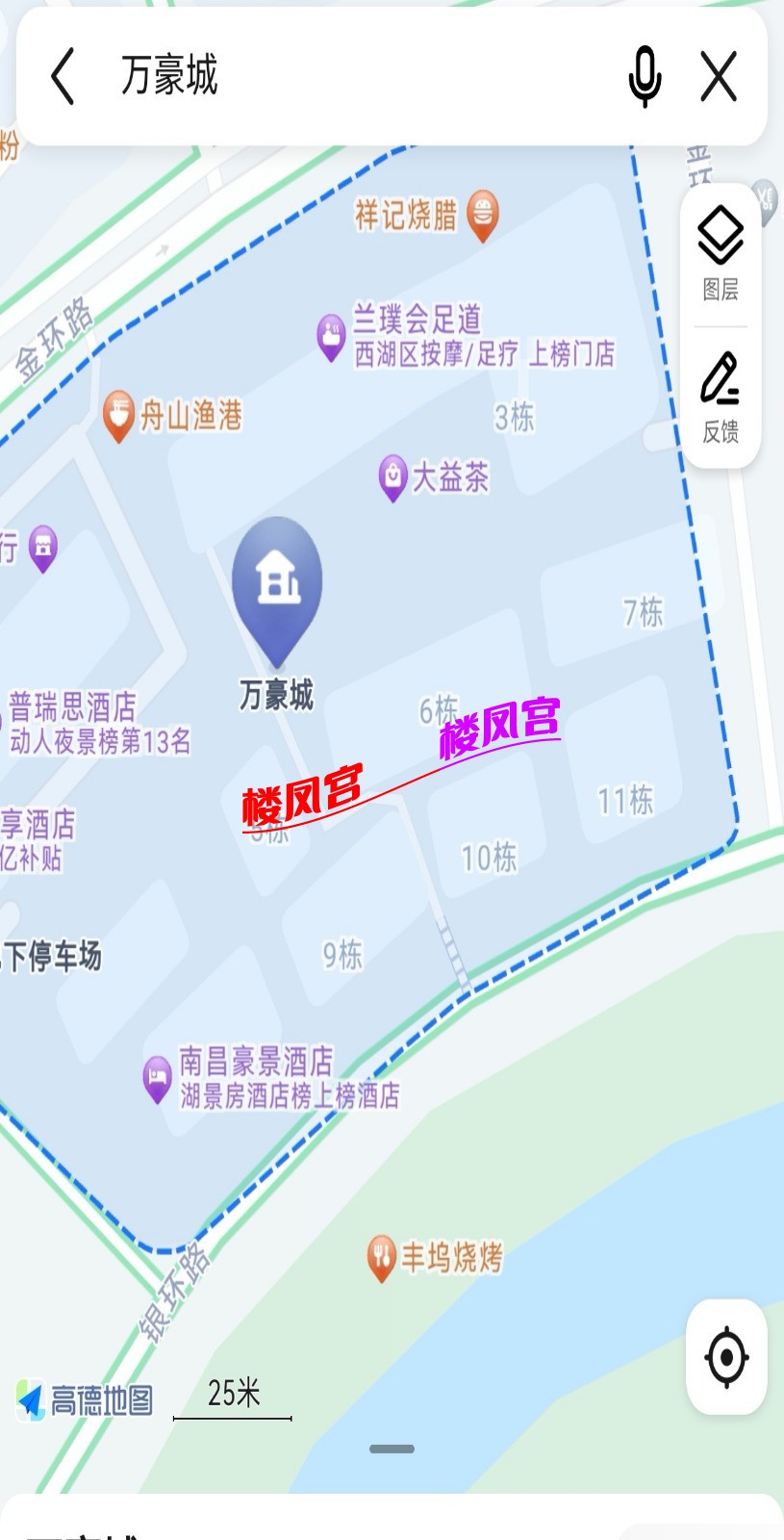784x1540 pixels.
Task: View the 普瑞思酒店 hotel marker
Action: click(x=72, y=707)
